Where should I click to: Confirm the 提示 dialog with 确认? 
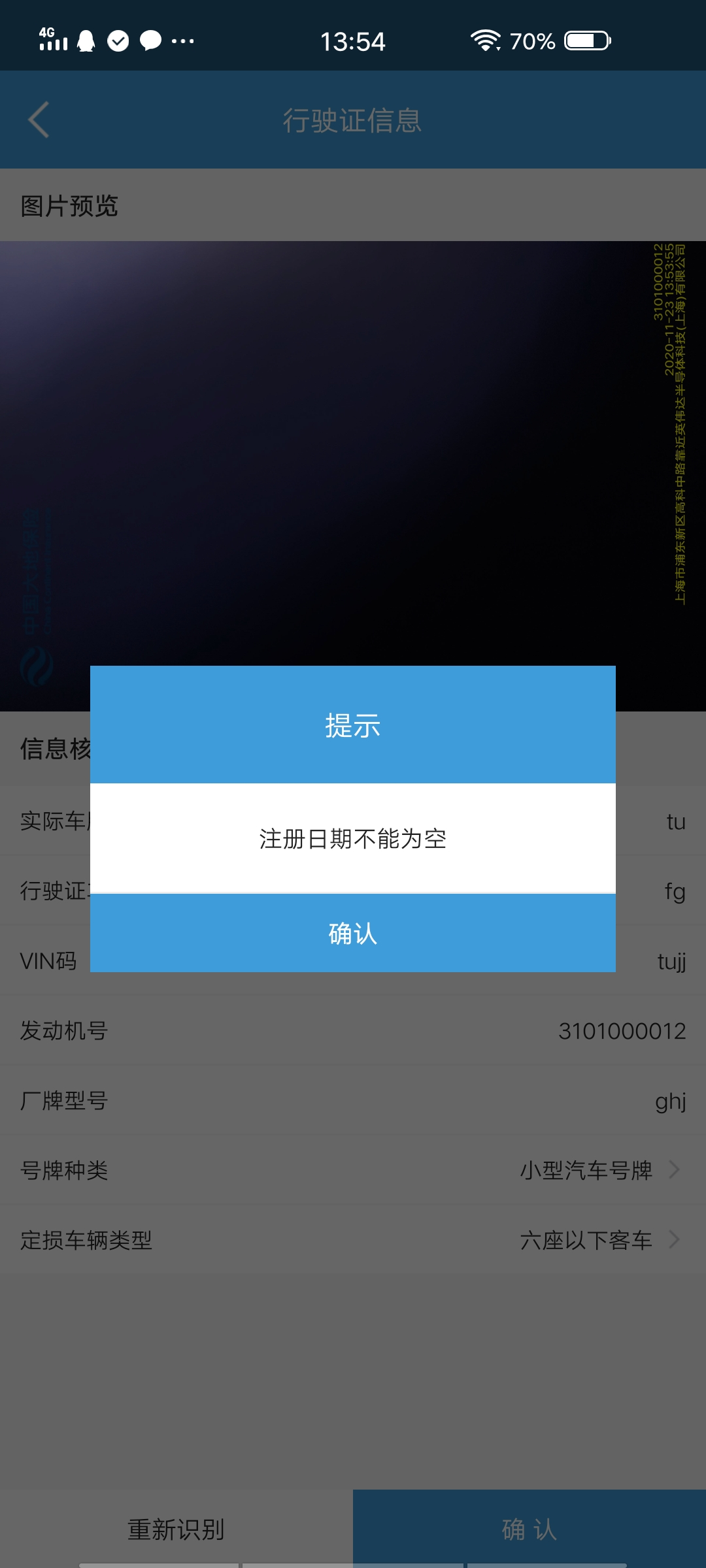coord(353,933)
